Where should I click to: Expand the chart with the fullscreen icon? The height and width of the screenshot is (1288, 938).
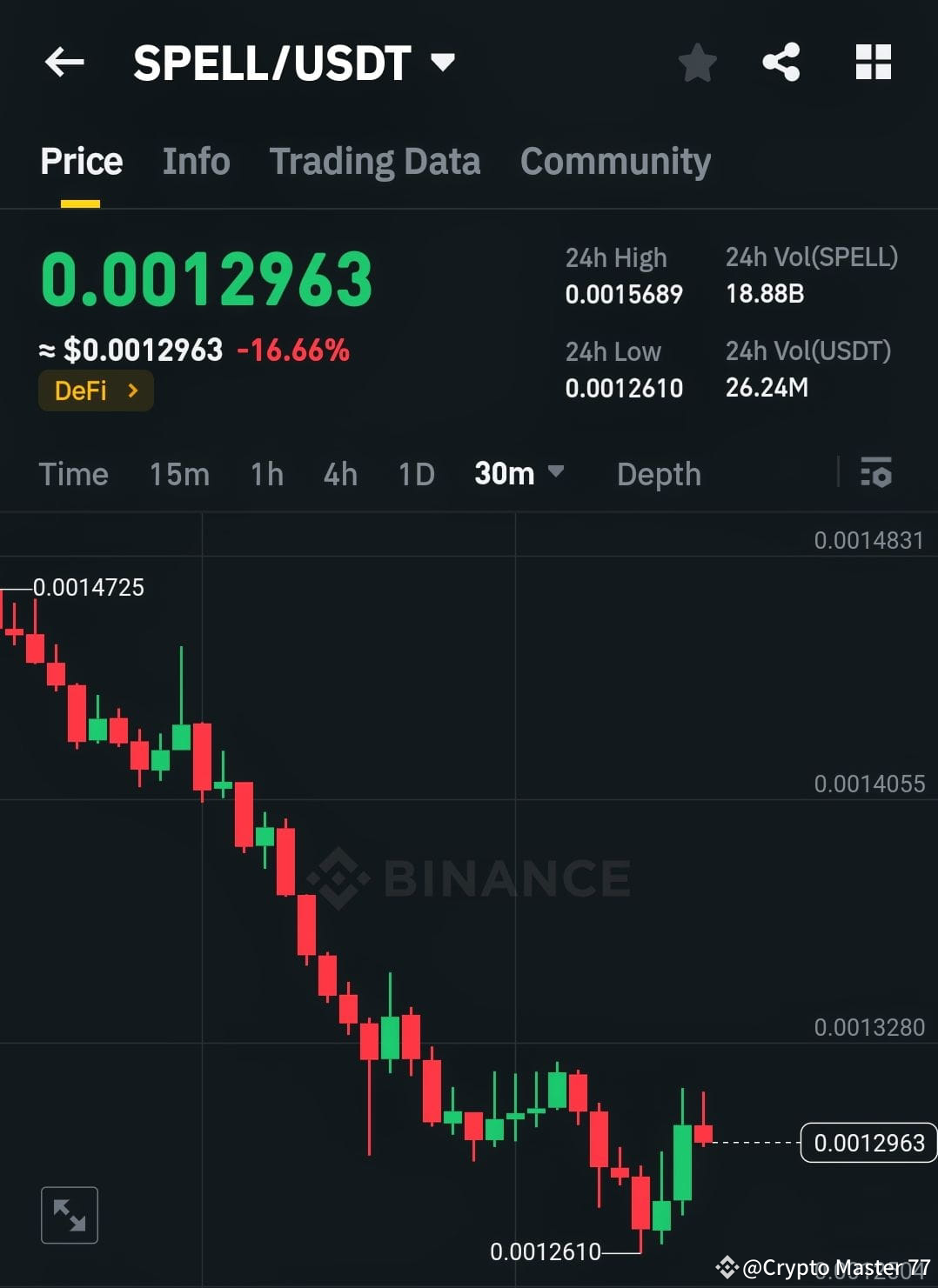coord(69,1215)
